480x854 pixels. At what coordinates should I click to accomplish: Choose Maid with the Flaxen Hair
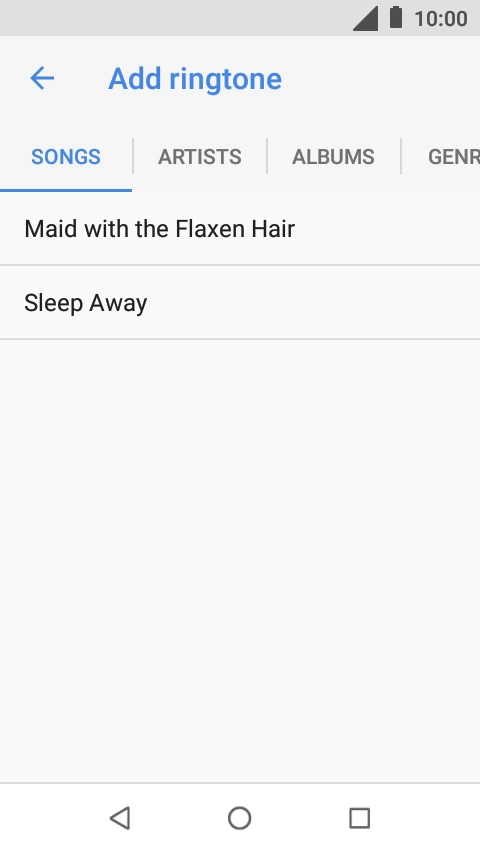point(240,229)
